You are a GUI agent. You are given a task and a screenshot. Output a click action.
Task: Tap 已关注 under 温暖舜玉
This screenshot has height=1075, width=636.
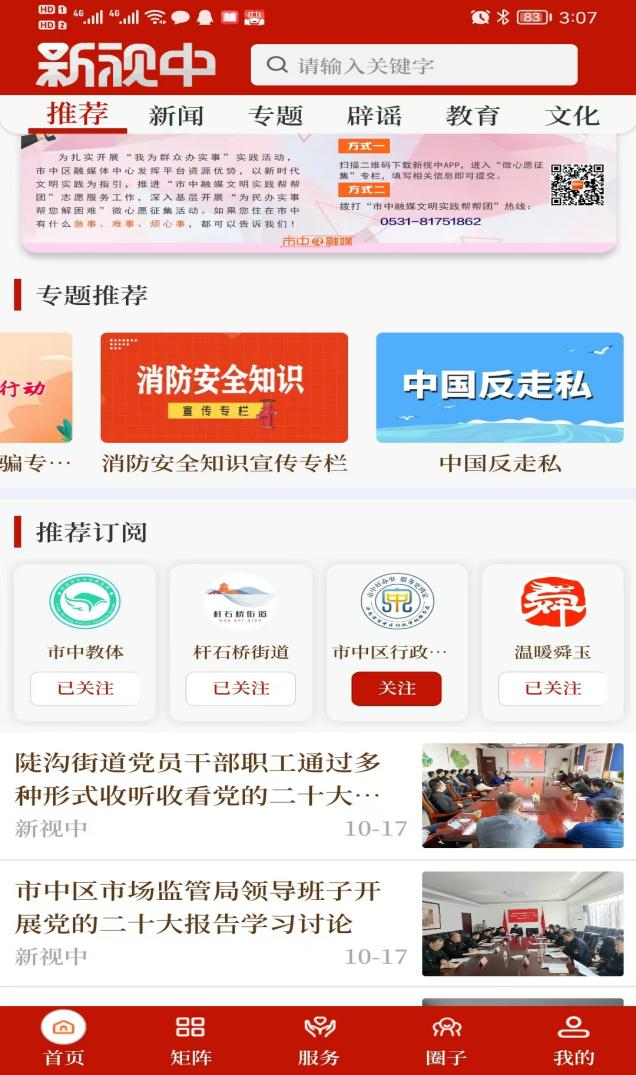pos(552,688)
